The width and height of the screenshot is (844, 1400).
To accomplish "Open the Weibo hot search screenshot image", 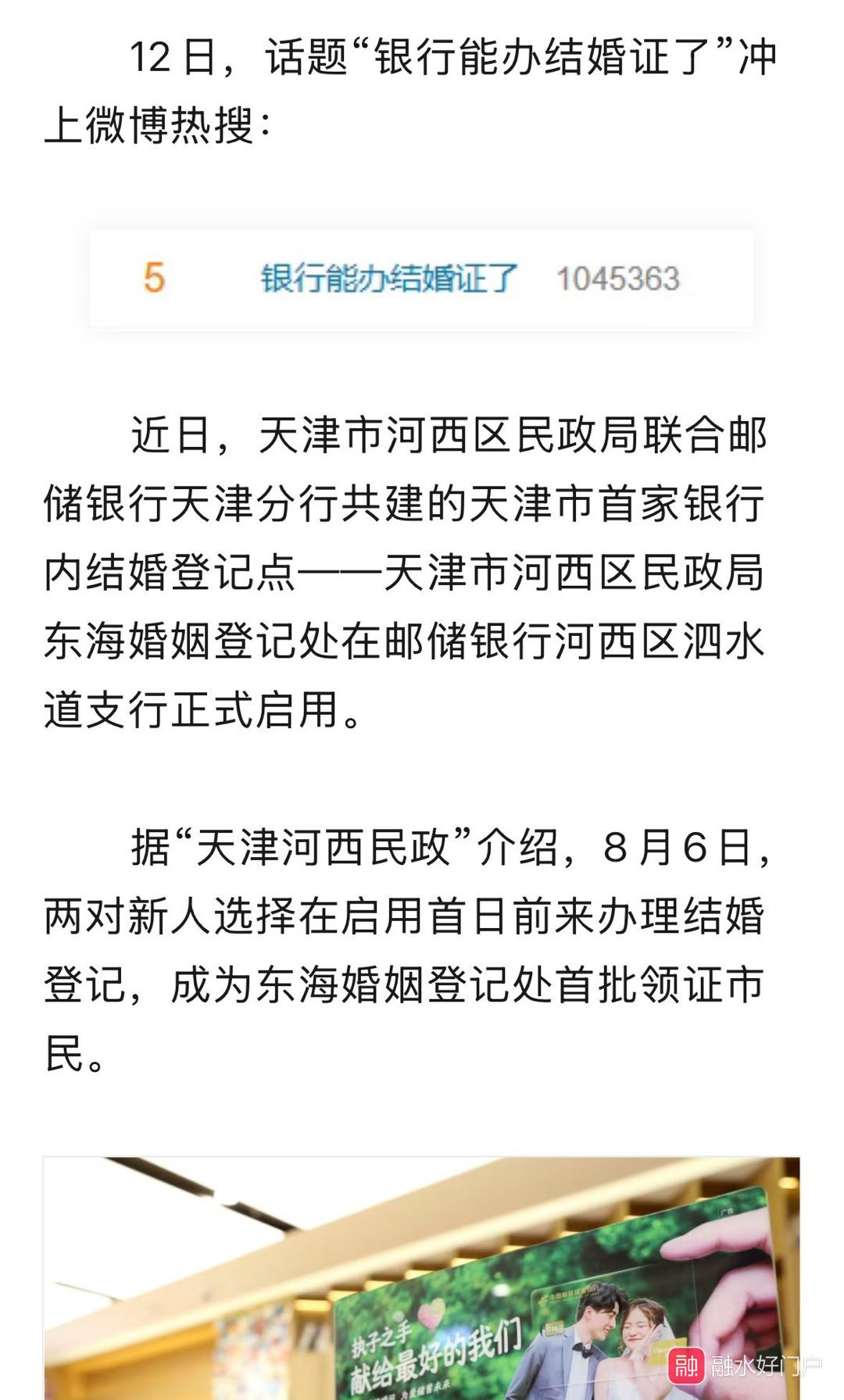I will pos(421,279).
